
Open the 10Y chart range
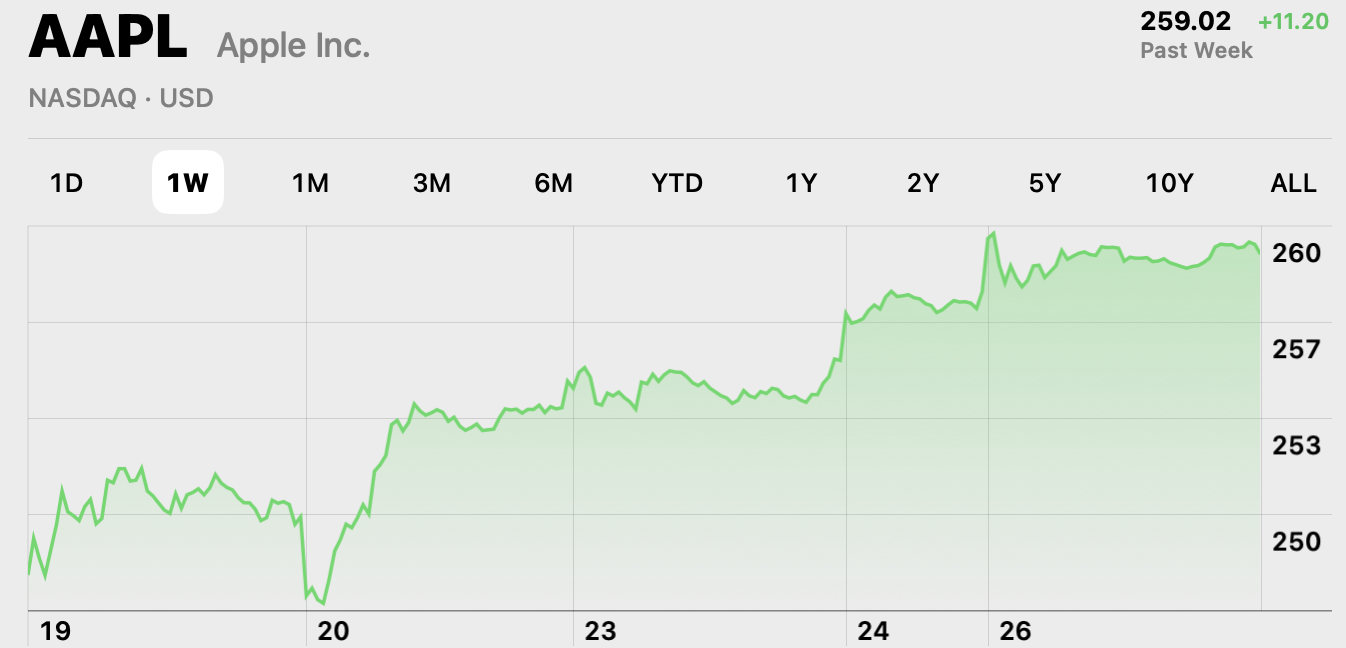coord(1169,183)
